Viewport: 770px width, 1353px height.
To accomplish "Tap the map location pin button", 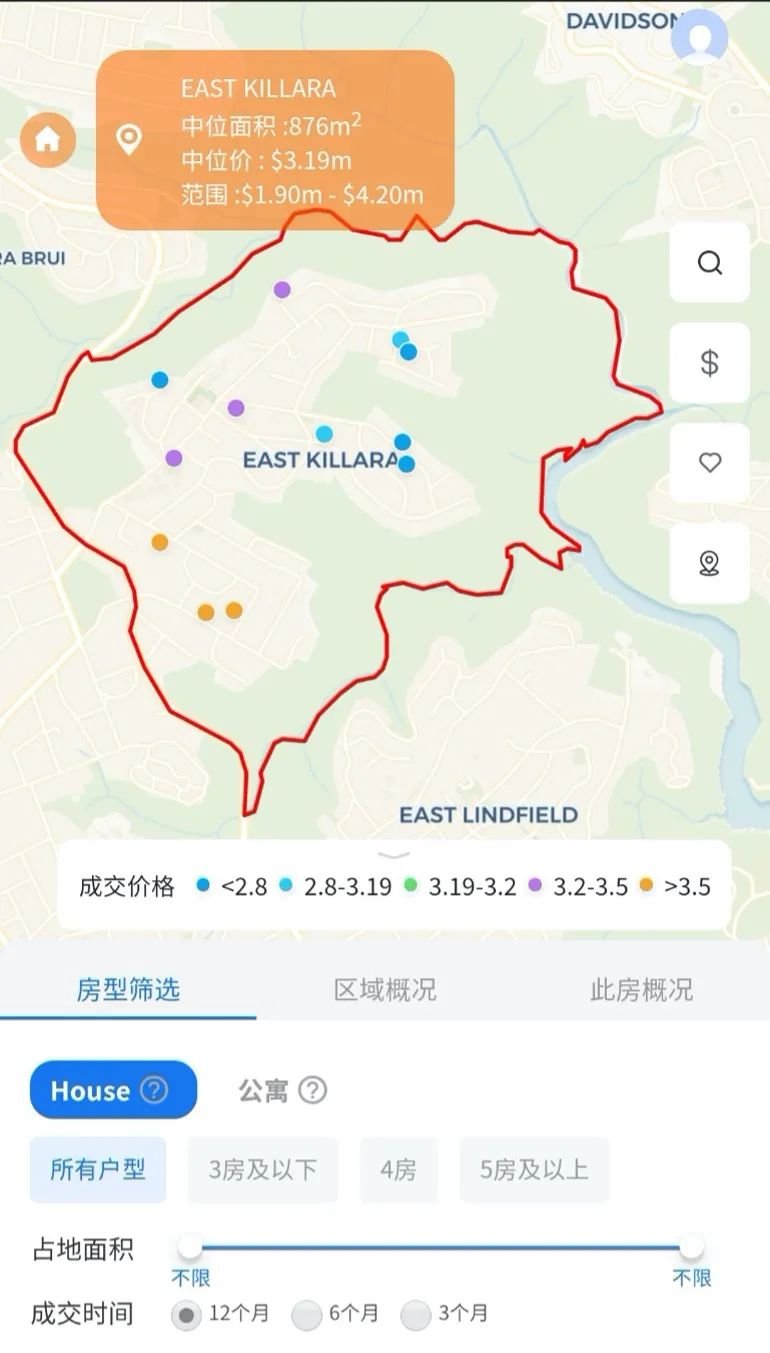I will tap(709, 563).
